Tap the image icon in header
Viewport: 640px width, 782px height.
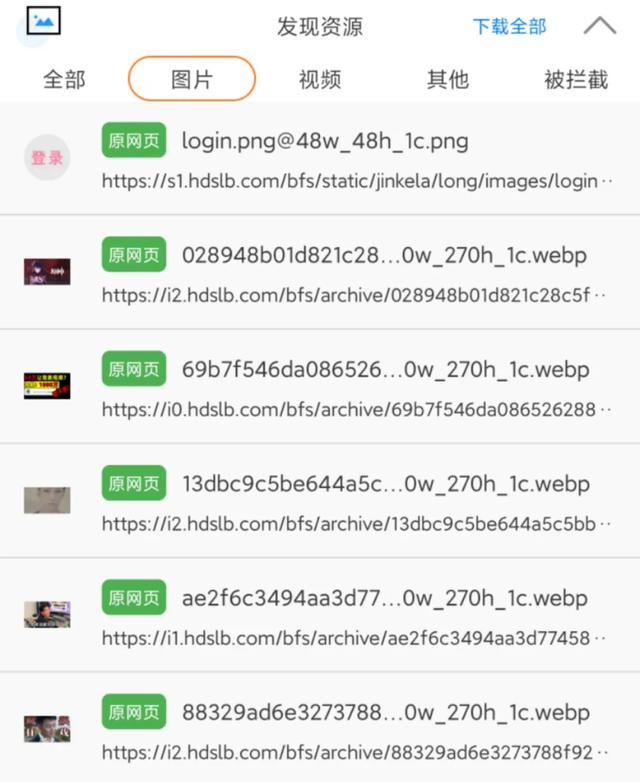point(43,20)
